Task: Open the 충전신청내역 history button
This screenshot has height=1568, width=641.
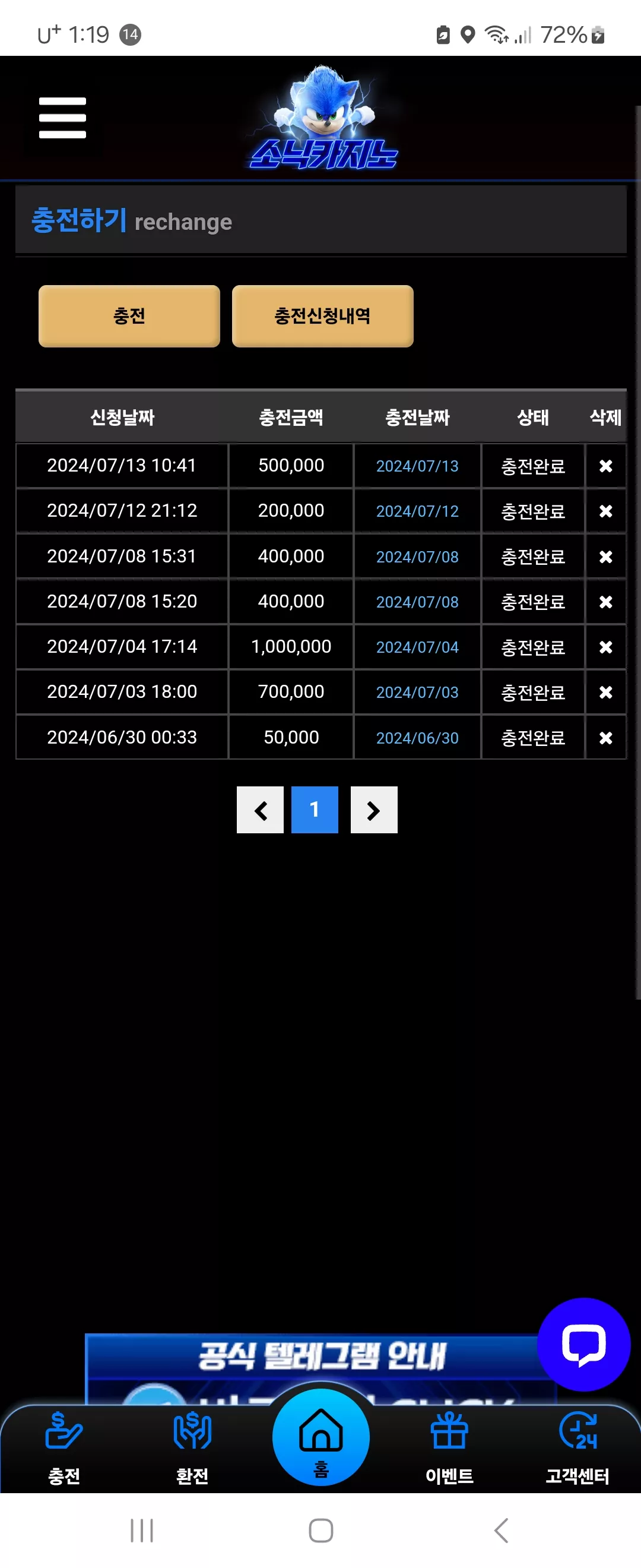Action: (x=322, y=316)
